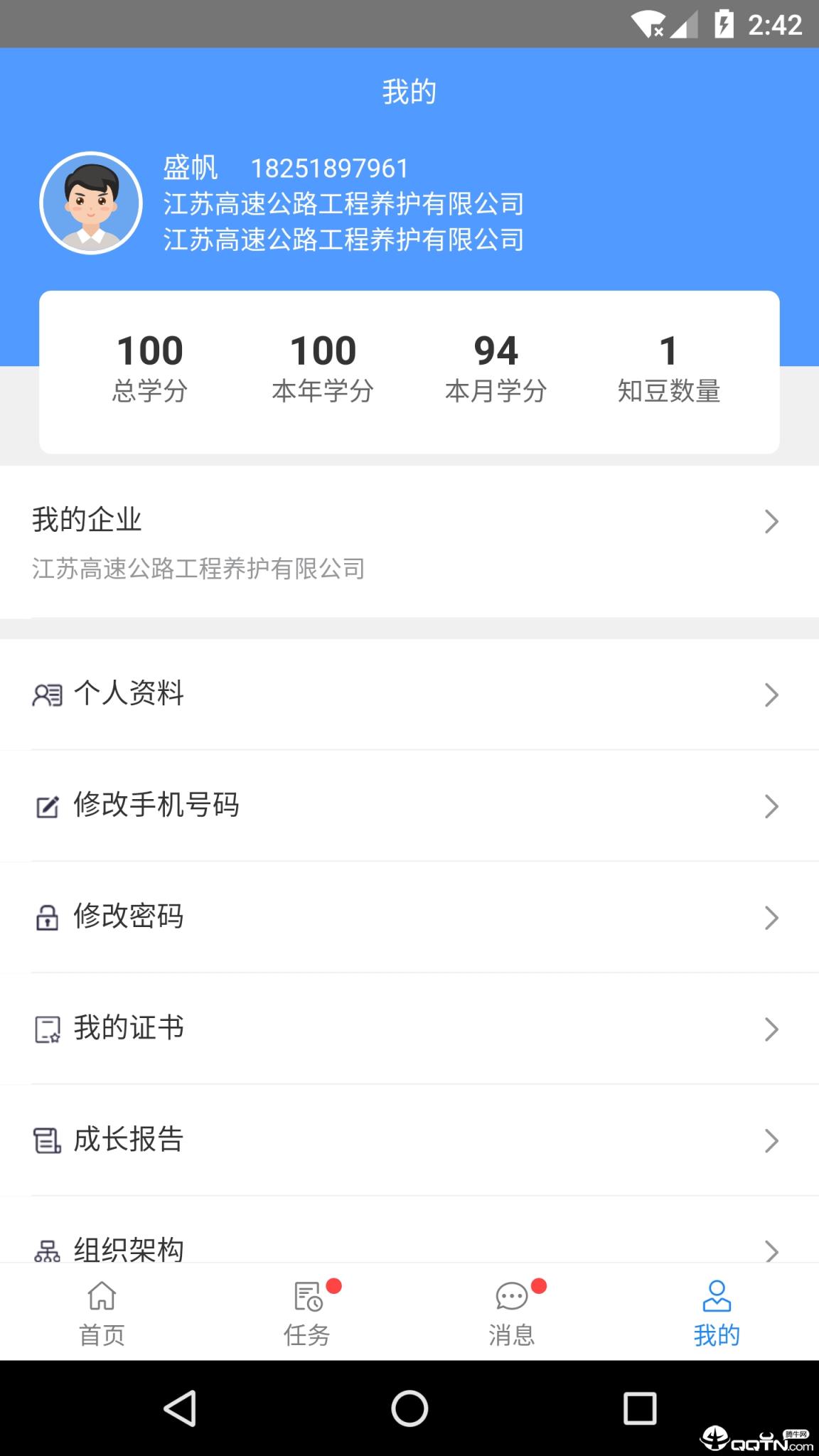Select the 个人资料 person icon

tap(47, 695)
